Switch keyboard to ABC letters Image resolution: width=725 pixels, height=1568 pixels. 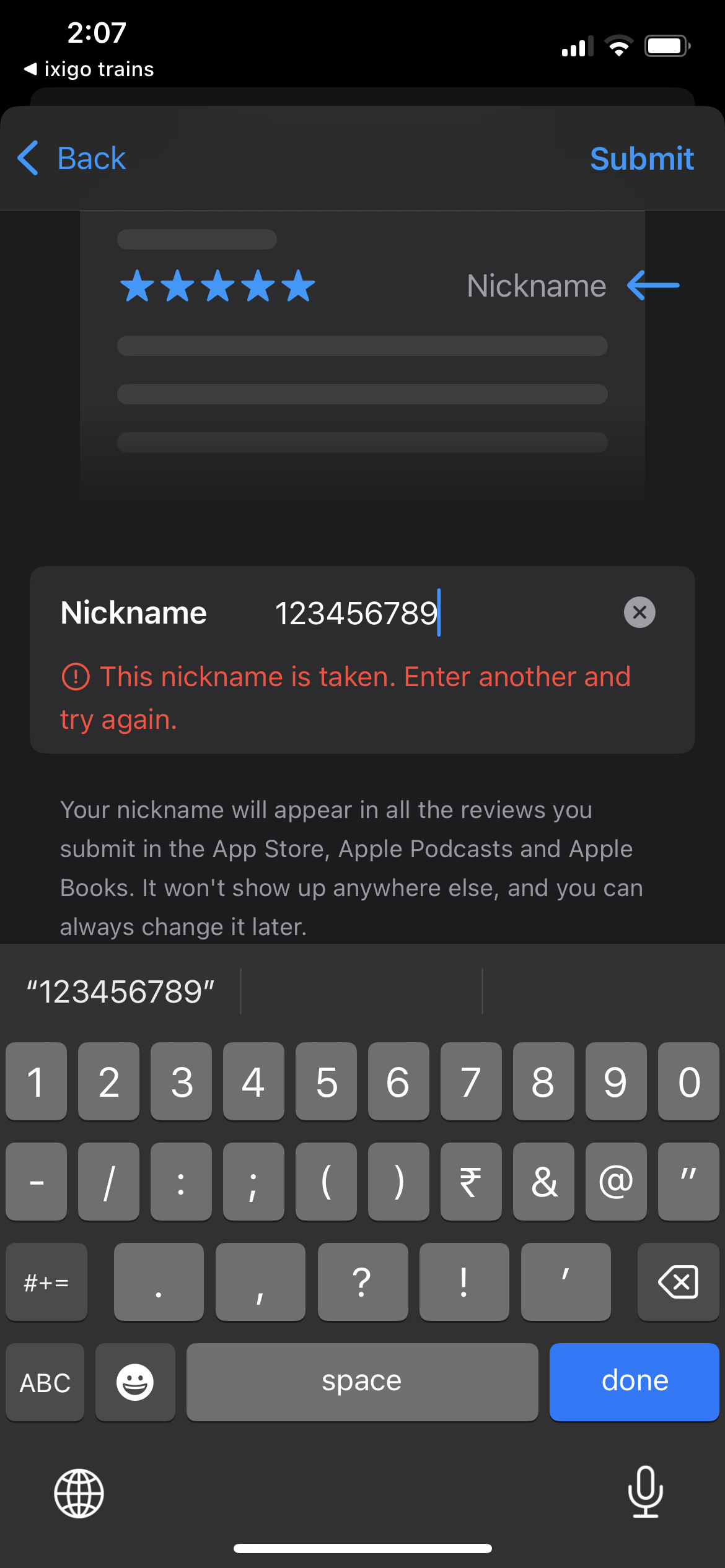click(45, 1382)
